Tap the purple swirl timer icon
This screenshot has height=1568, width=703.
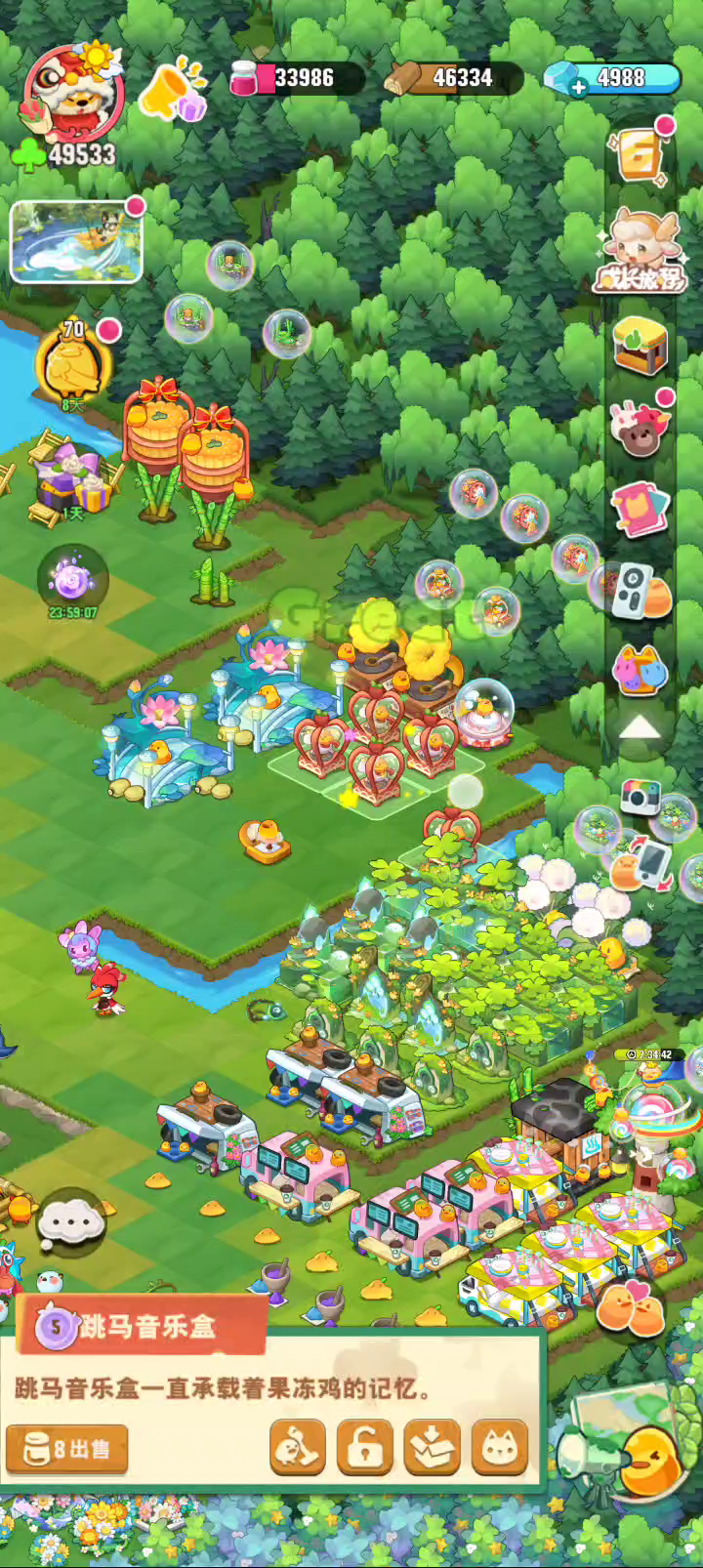point(72,583)
